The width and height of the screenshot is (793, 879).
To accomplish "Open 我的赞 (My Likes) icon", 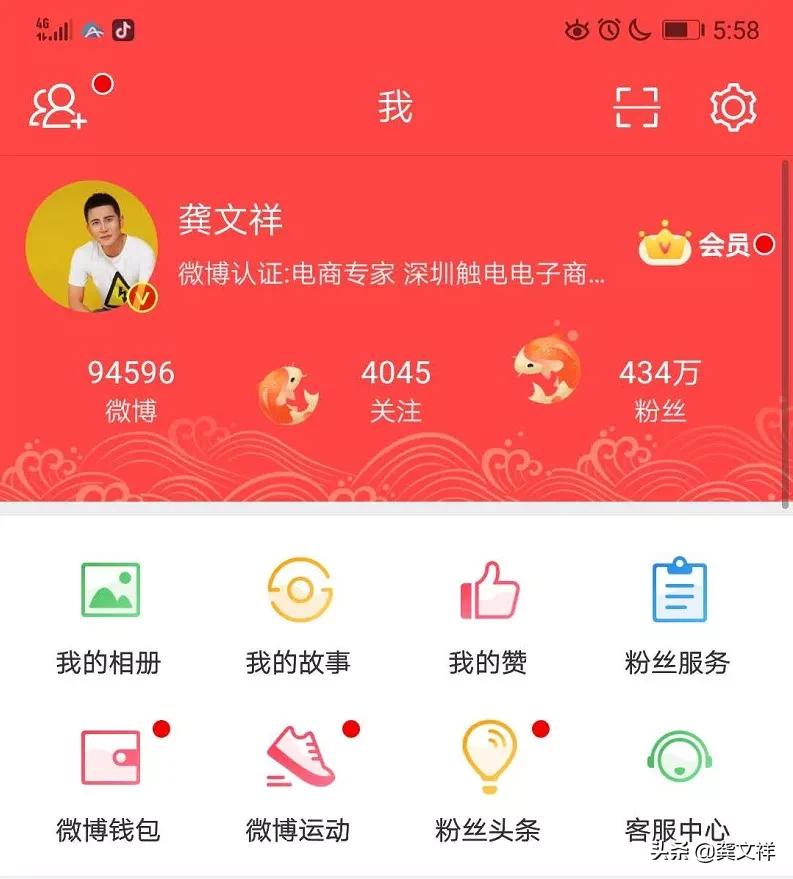I will pos(486,590).
